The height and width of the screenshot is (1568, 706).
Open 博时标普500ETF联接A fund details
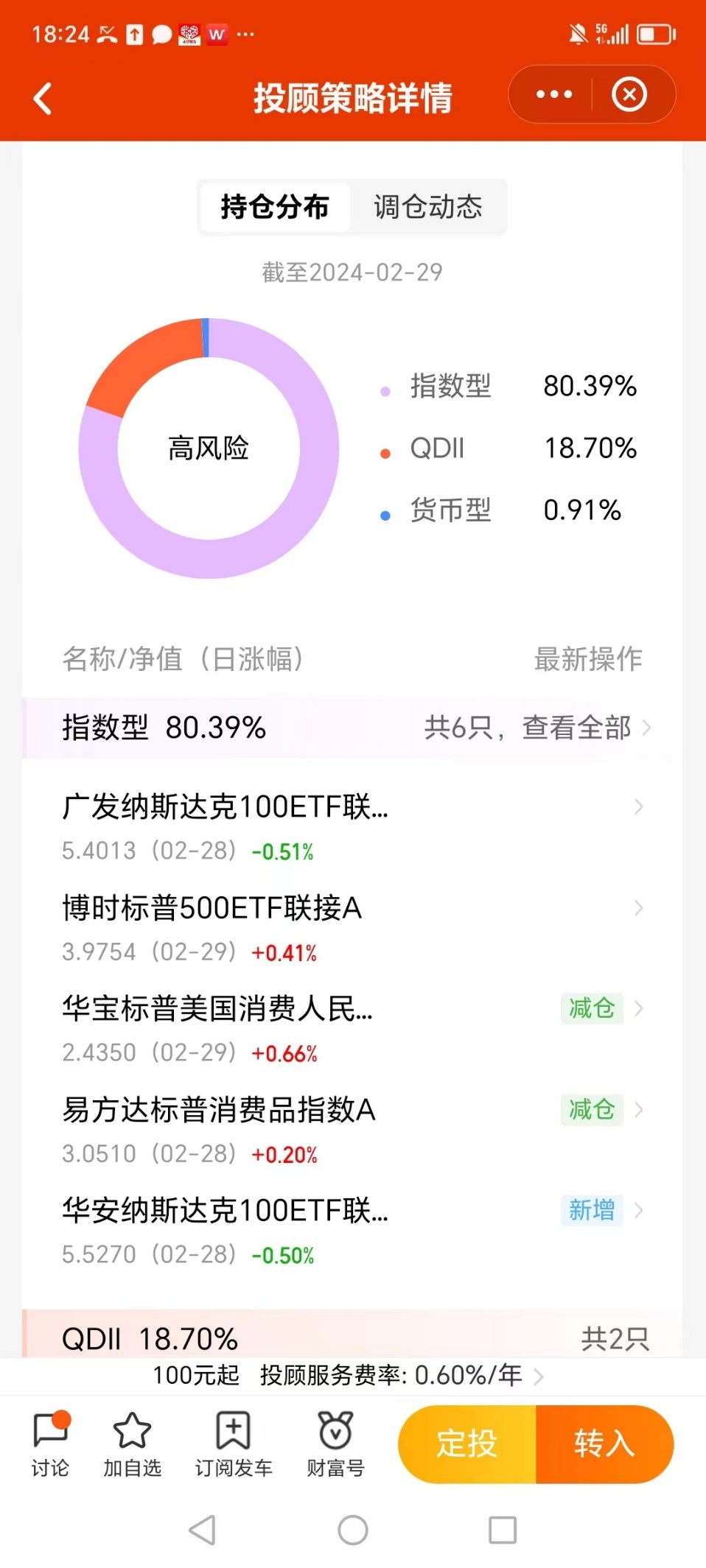(x=352, y=929)
